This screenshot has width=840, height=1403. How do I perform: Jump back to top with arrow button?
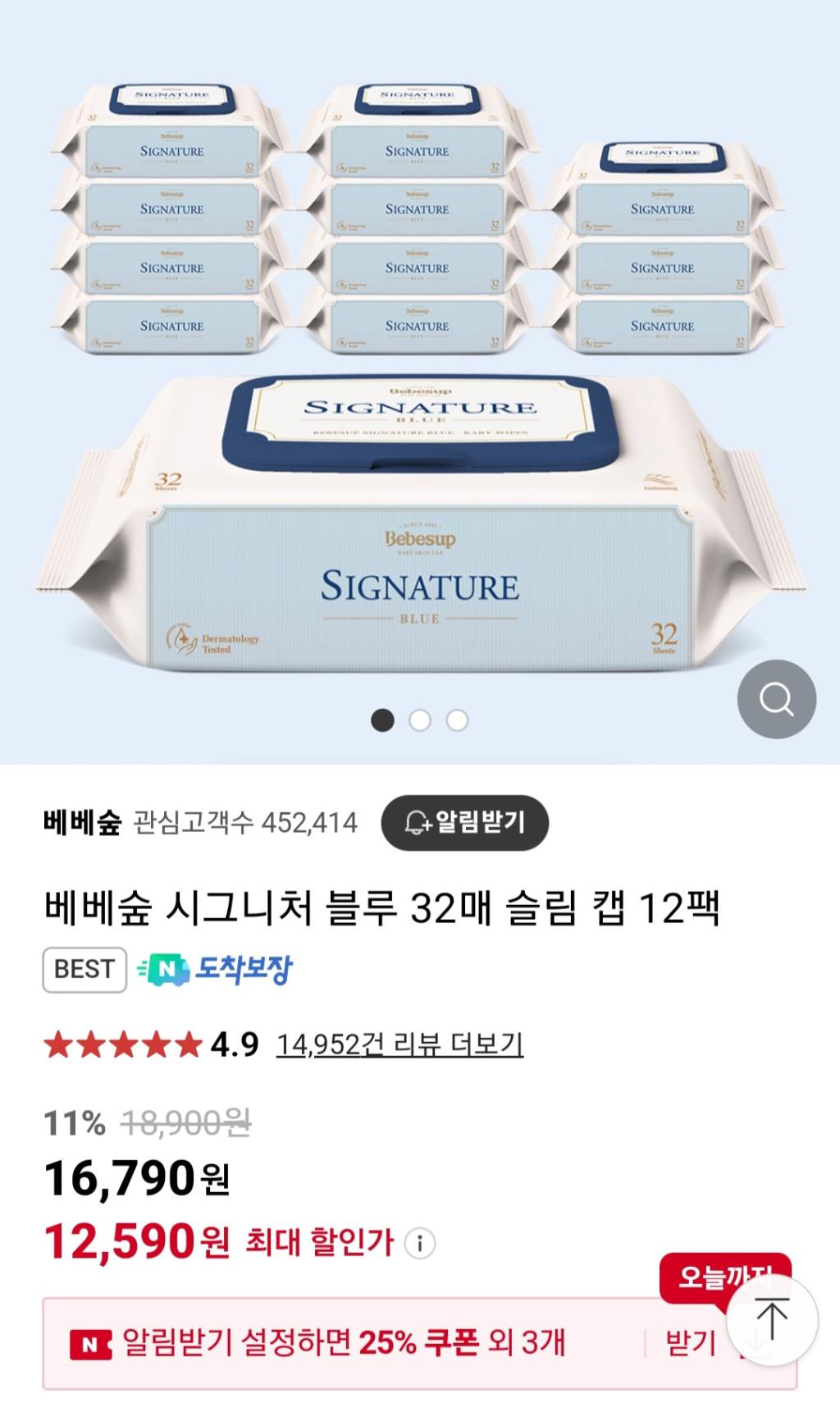[771, 1319]
